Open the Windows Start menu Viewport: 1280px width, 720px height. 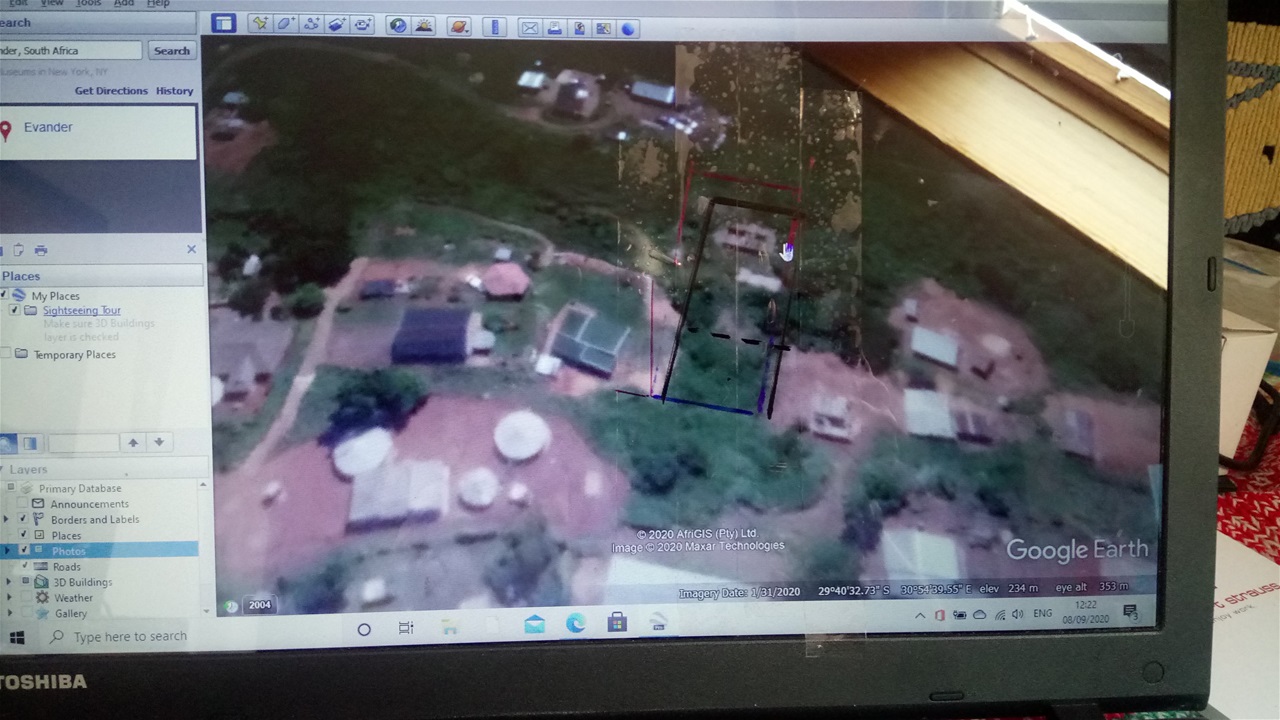coord(16,637)
